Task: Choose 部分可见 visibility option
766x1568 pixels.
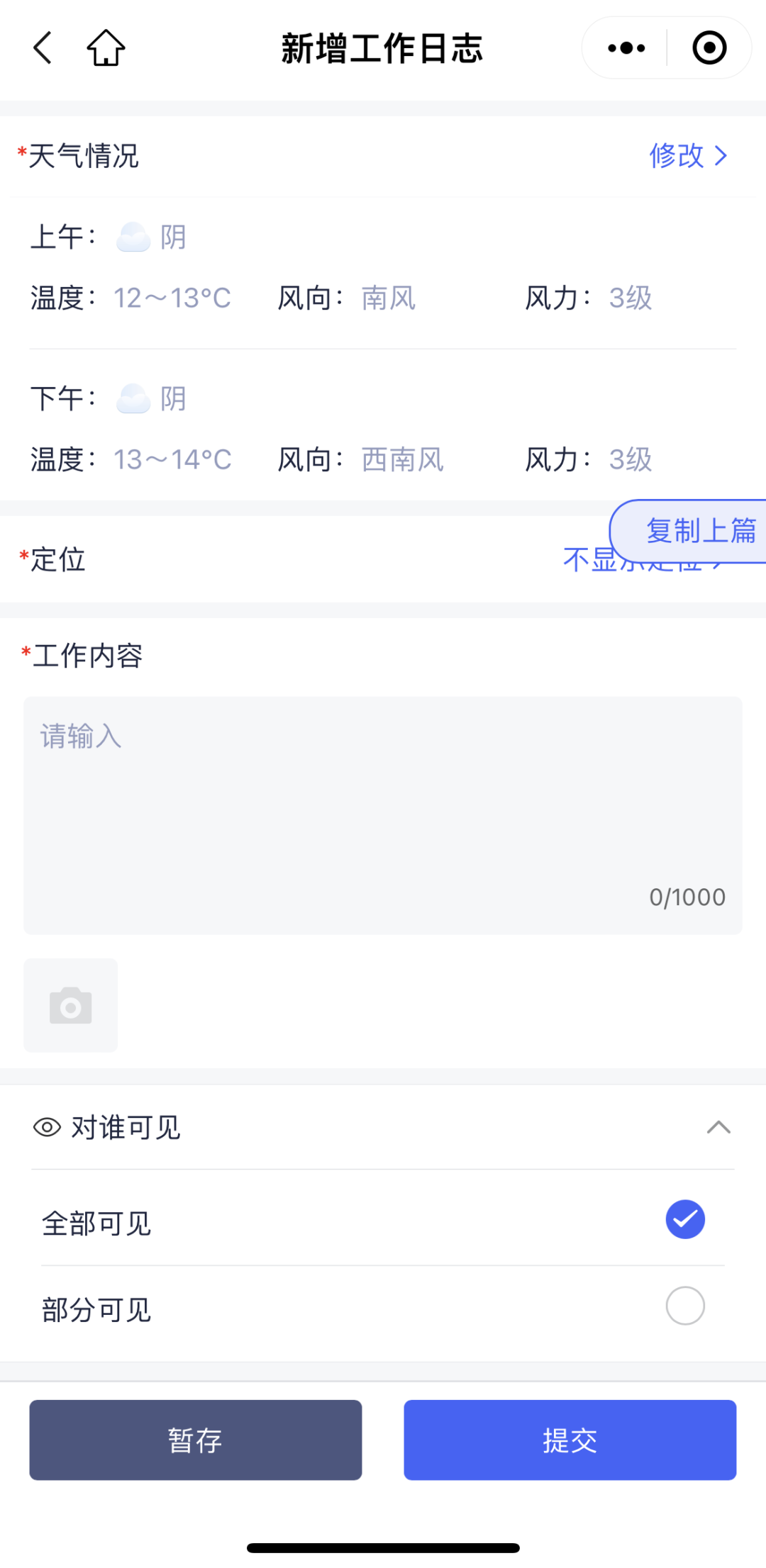Action: coord(685,1306)
